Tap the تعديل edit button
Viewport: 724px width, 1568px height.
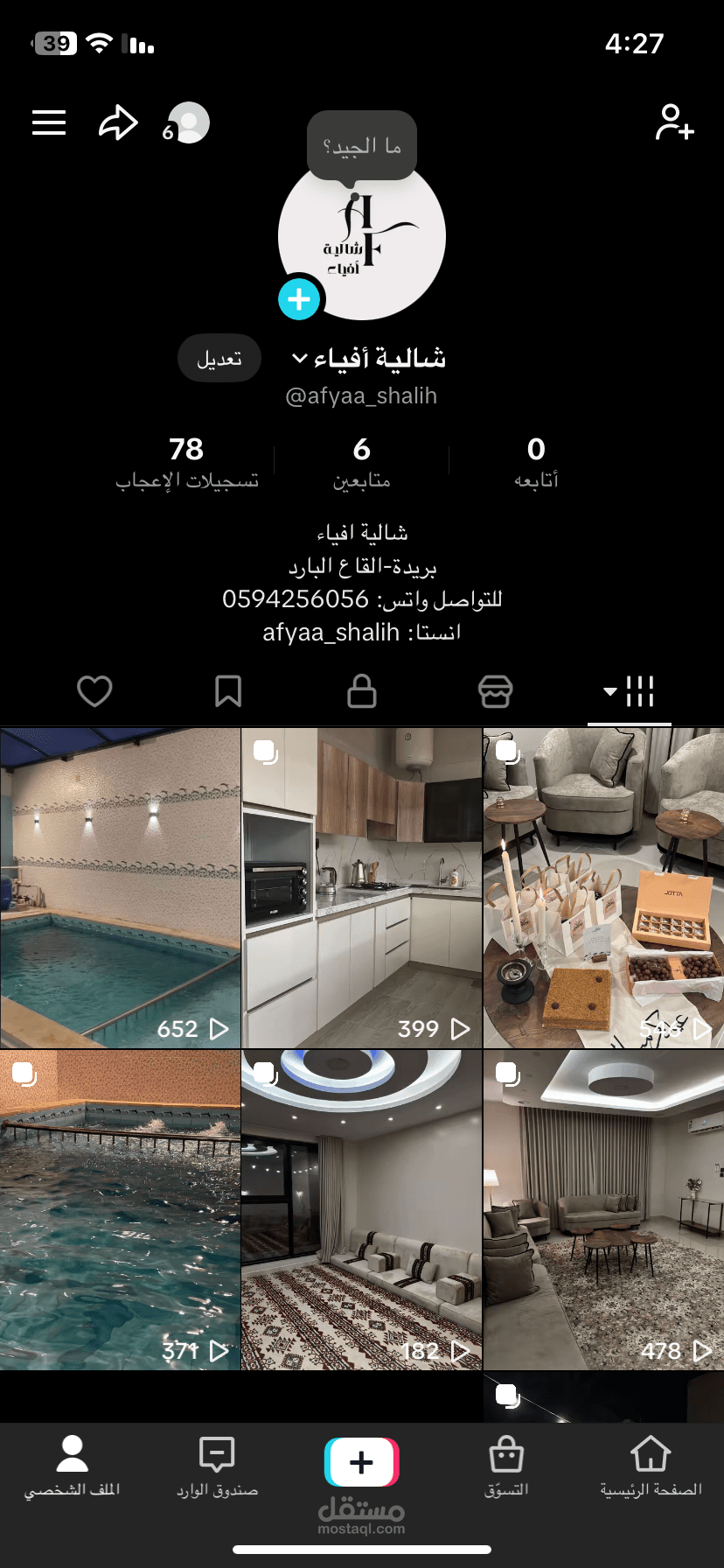(x=219, y=359)
